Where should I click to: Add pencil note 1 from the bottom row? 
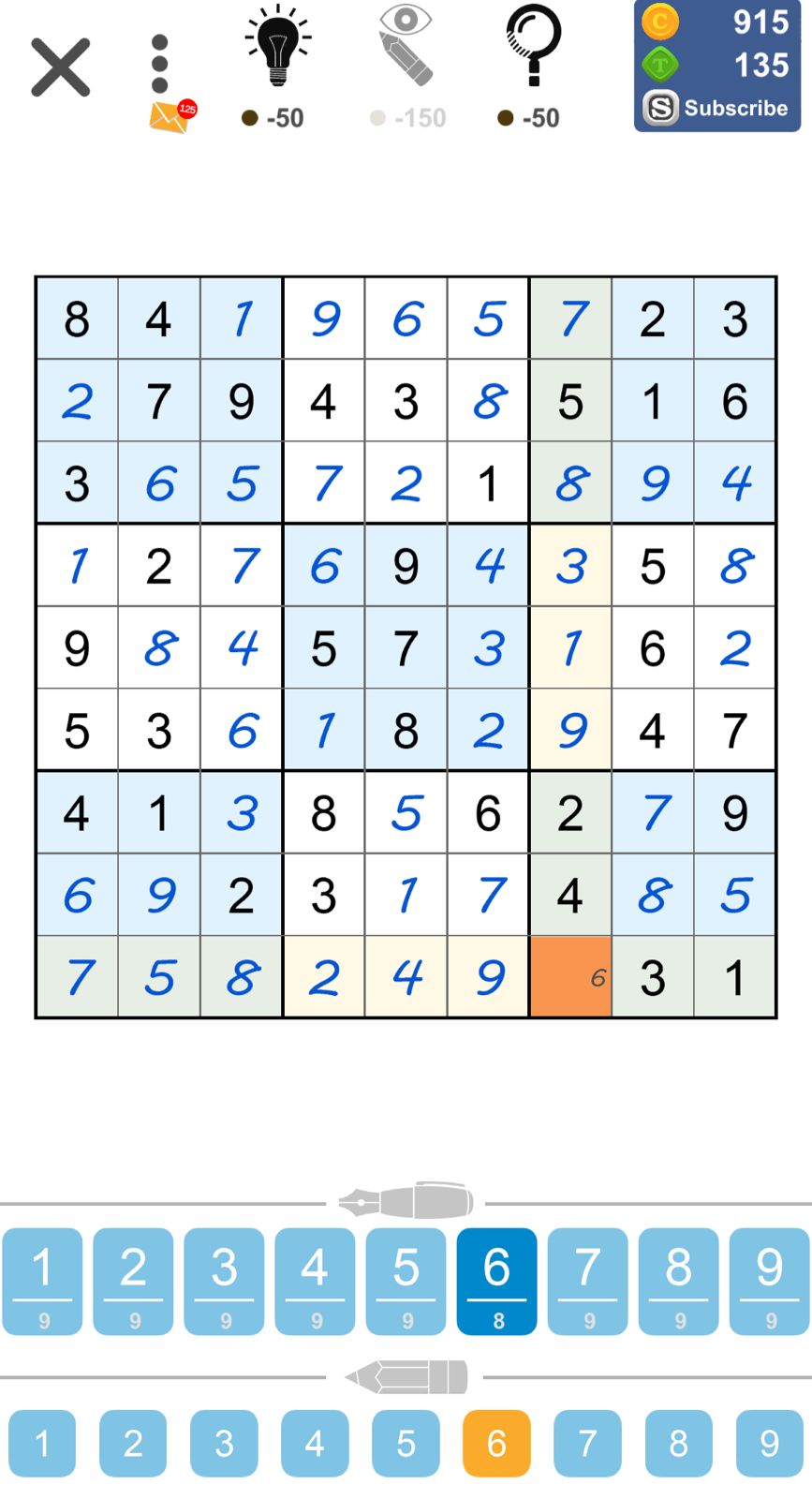42,1443
